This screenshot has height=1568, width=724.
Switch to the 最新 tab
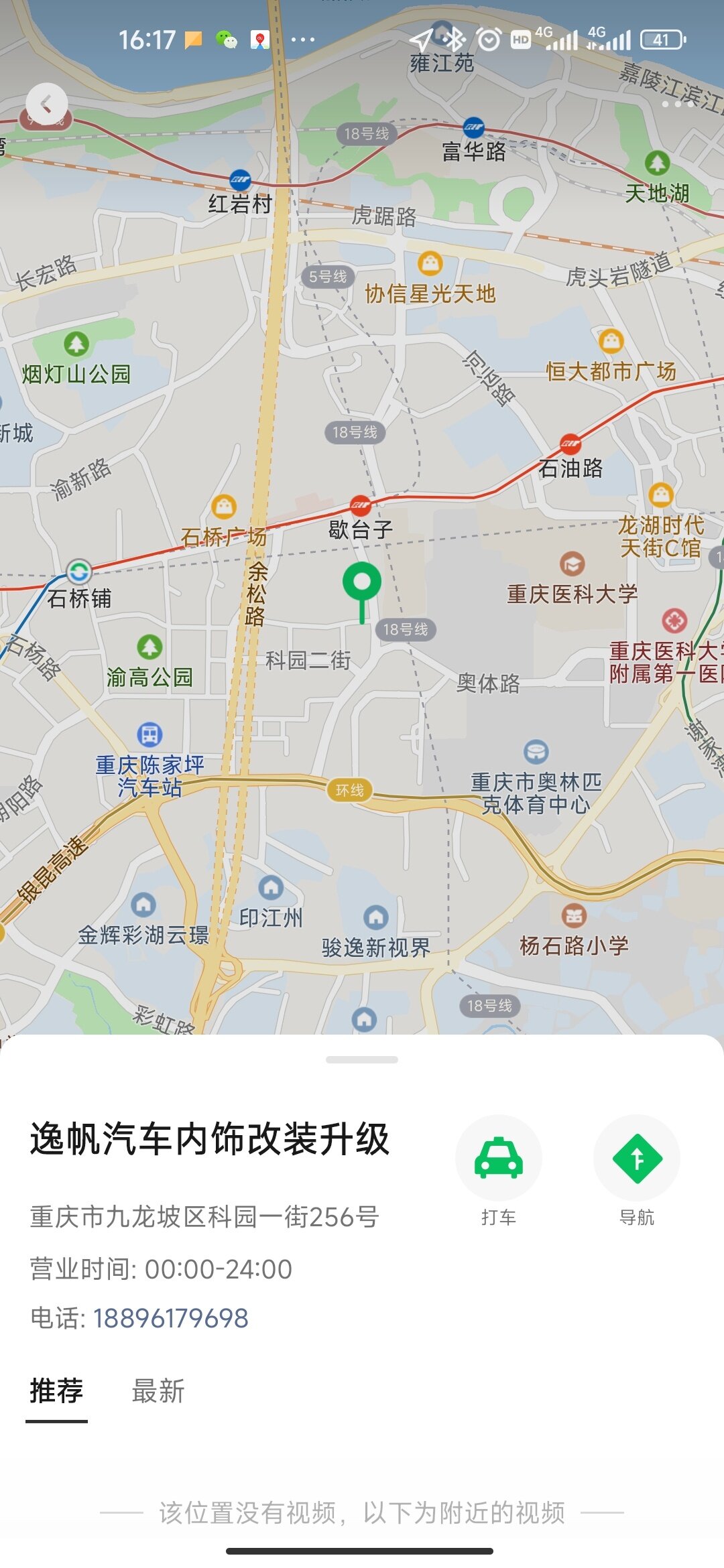coord(158,1390)
